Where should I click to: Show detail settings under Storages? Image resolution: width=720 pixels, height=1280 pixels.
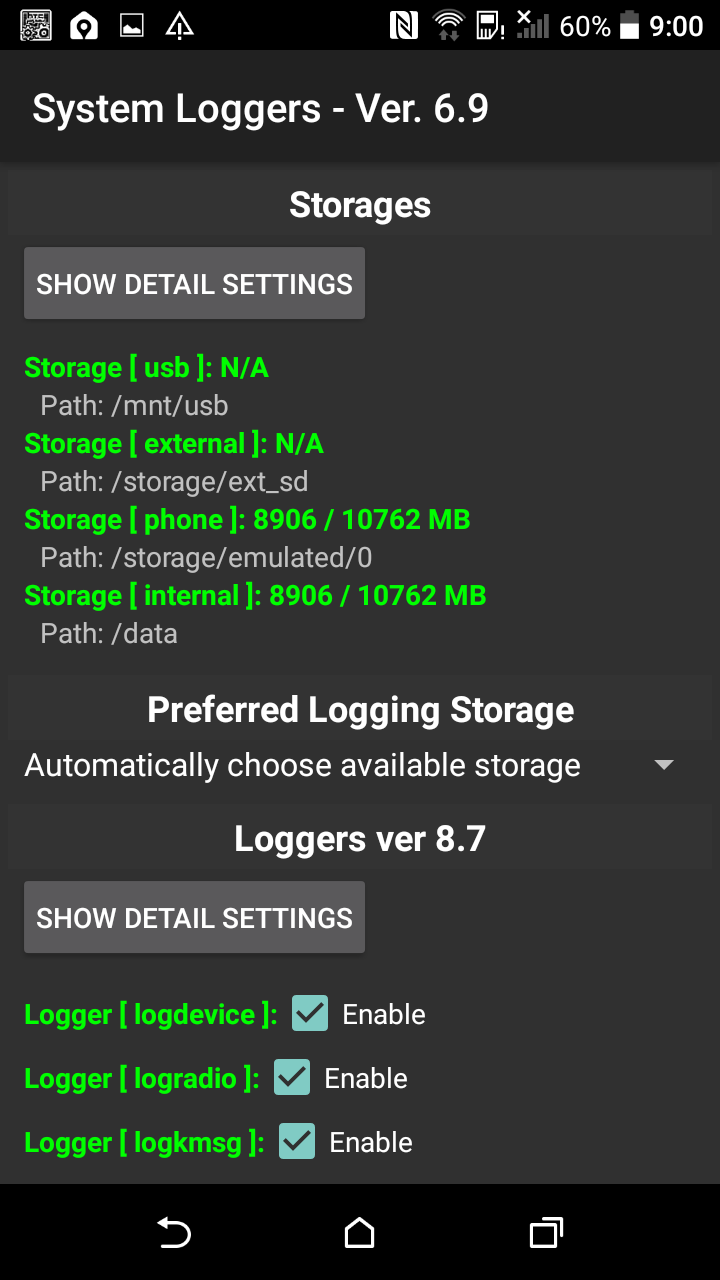[194, 284]
